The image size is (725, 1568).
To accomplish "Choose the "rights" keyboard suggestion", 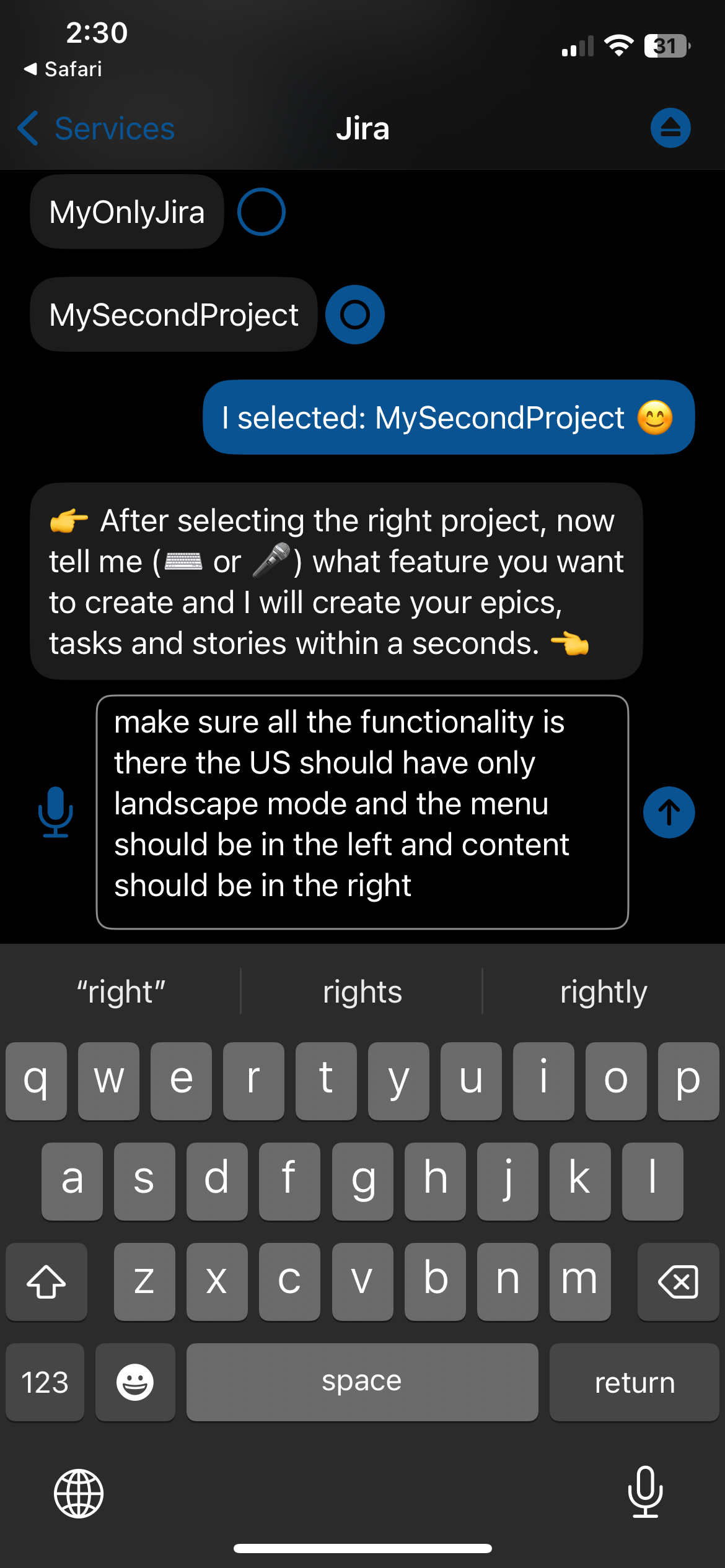I will pyautogui.click(x=362, y=992).
